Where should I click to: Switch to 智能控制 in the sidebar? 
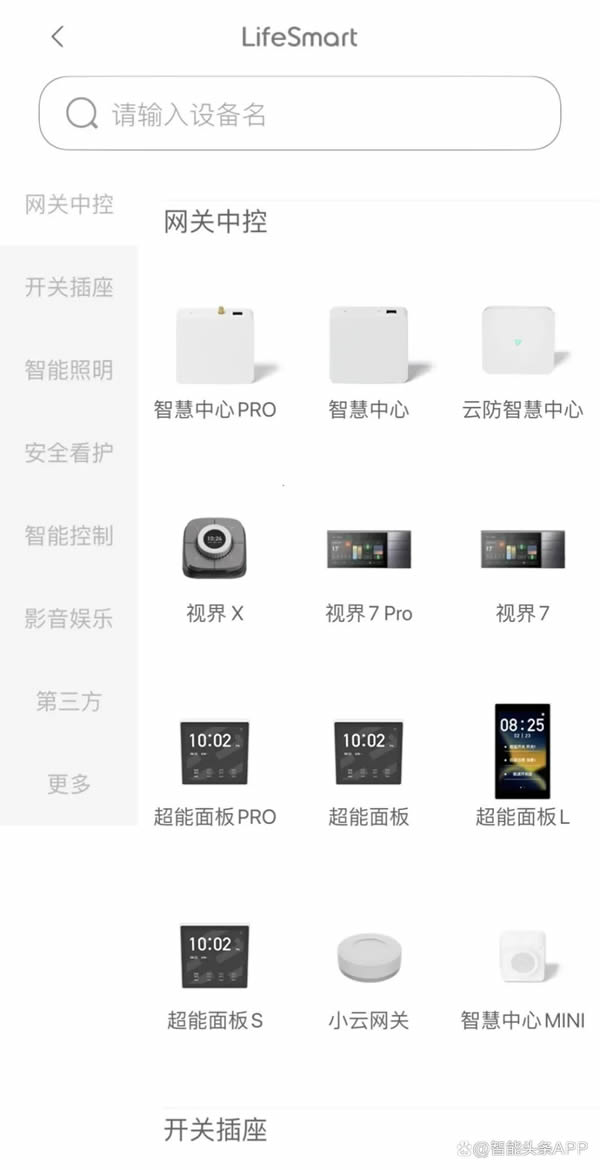[x=69, y=536]
